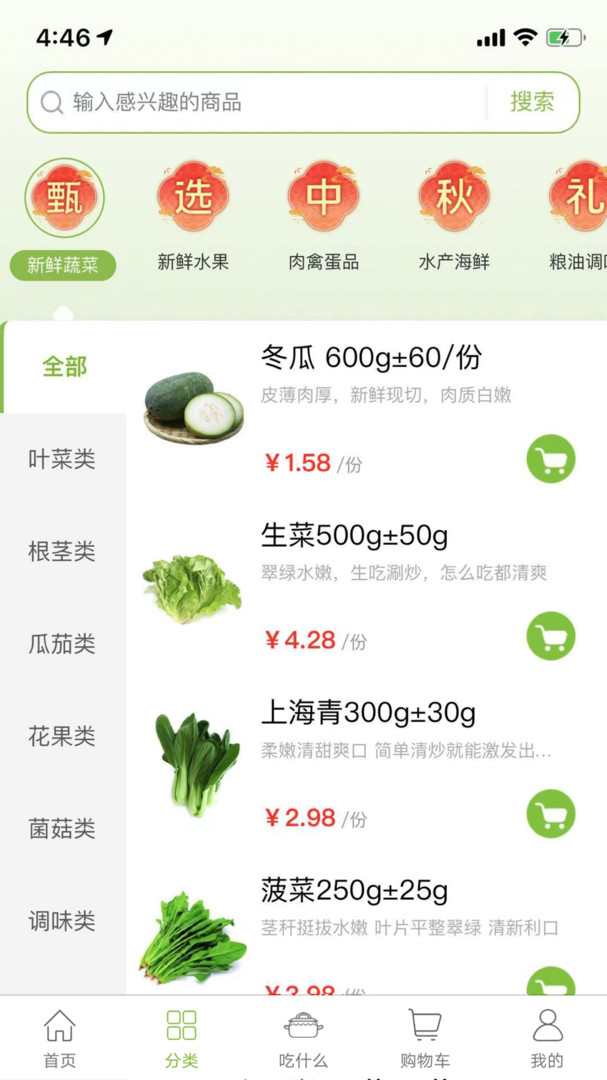Open the 菠菜 product details
The width and height of the screenshot is (607, 1080).
click(x=354, y=890)
